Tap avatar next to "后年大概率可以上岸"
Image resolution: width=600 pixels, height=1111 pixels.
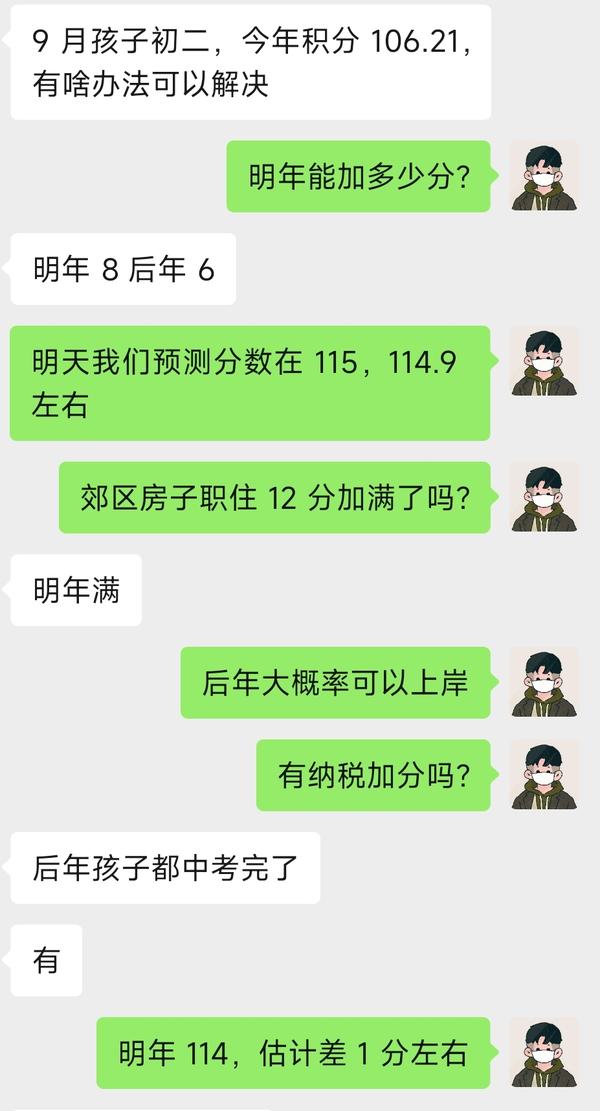pos(544,682)
